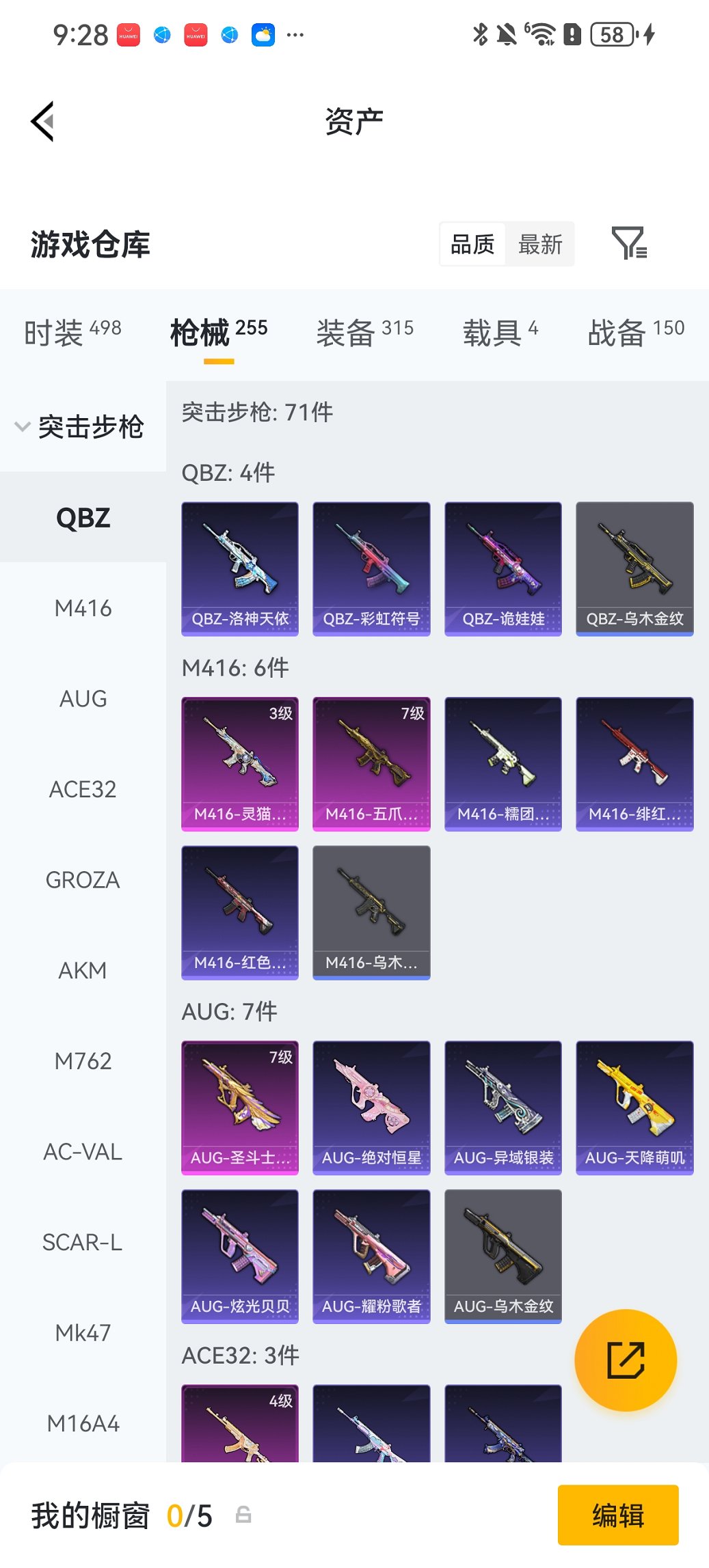The image size is (709, 1568).
Task: Switch to the 装备 tab
Action: click(x=364, y=332)
